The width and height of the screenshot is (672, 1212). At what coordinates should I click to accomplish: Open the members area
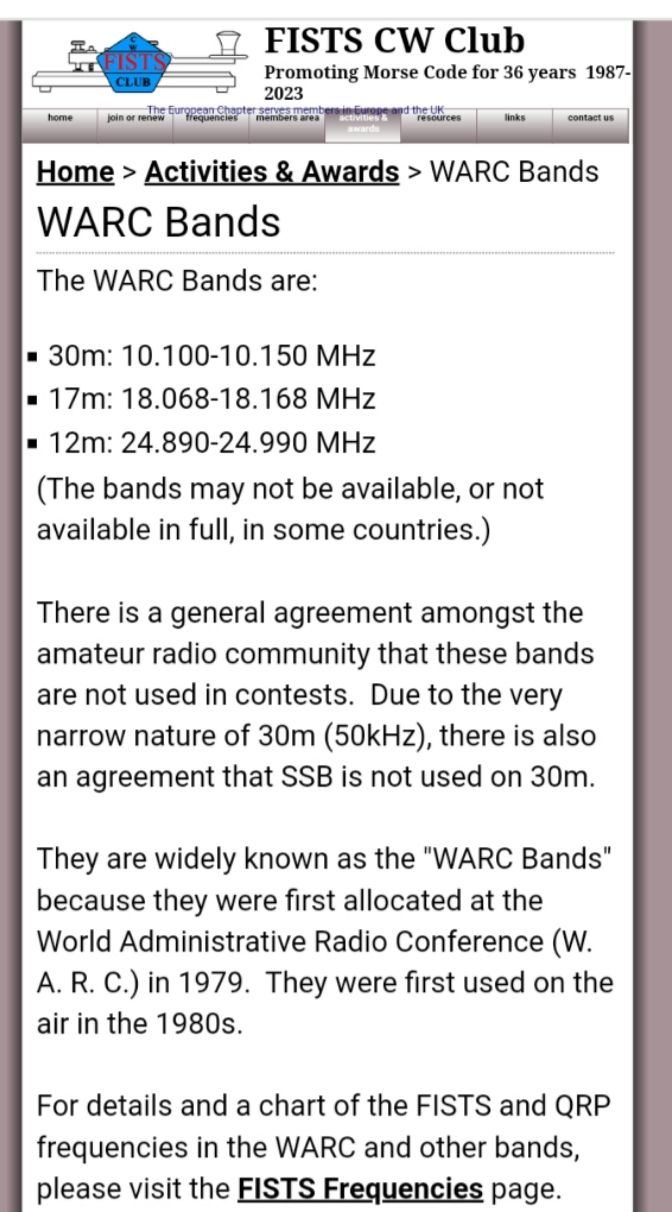287,118
